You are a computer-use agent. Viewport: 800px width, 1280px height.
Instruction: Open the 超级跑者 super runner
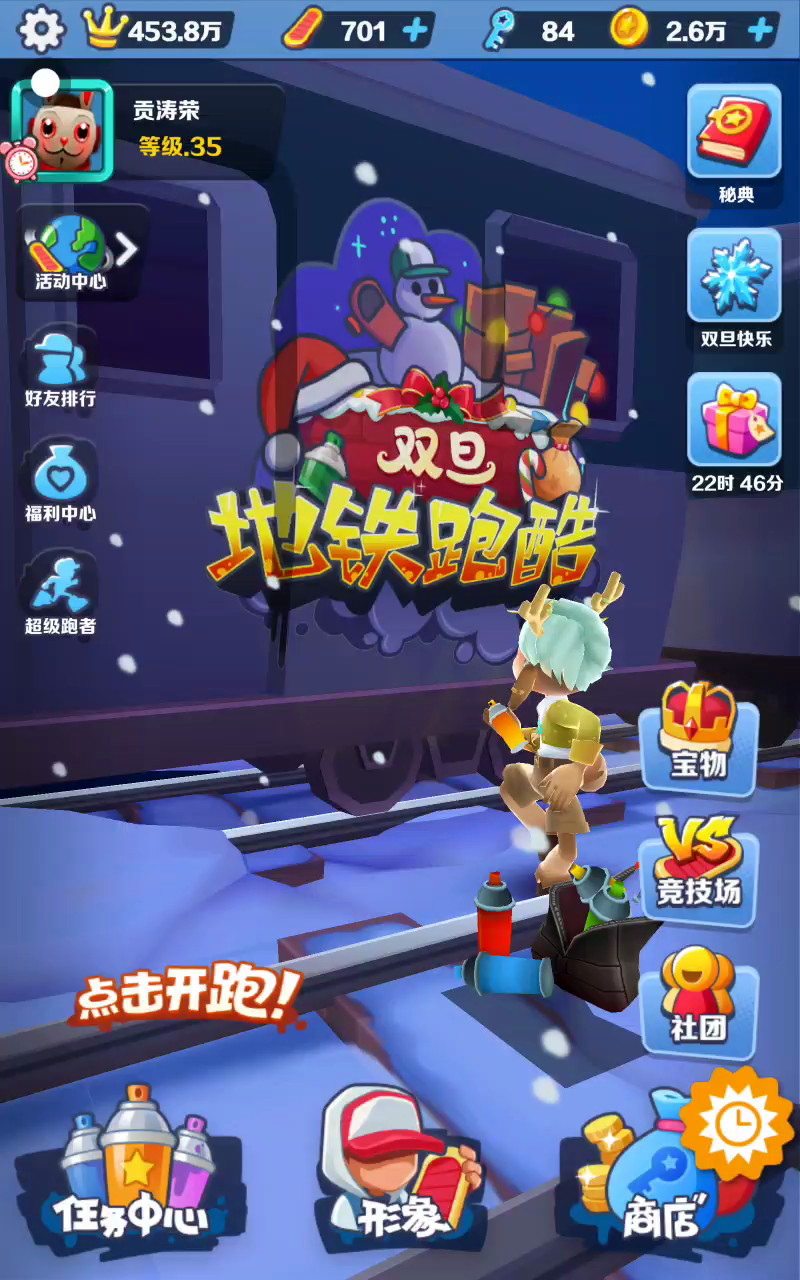tap(60, 596)
